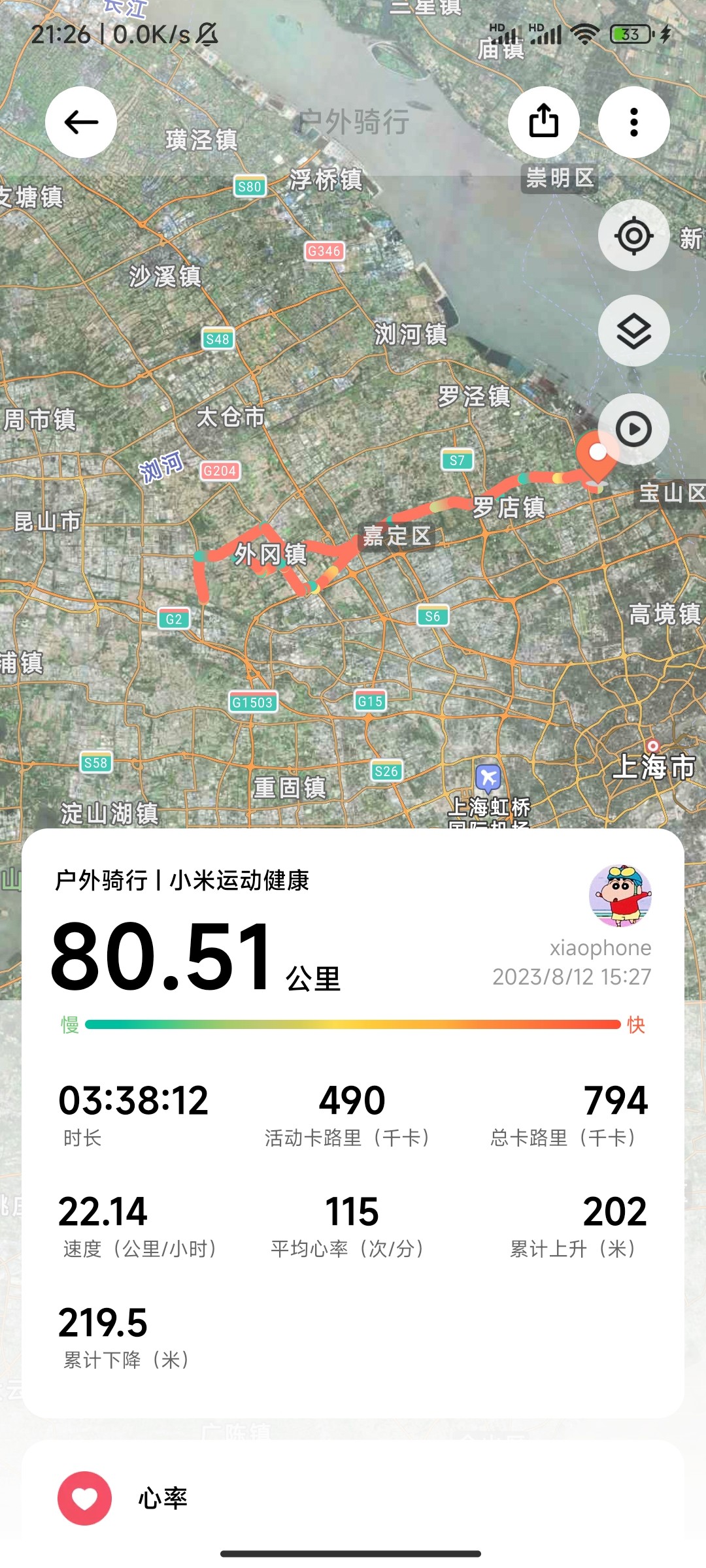Open the three-dot overflow menu
Viewport: 706px width, 1568px height.
click(634, 122)
